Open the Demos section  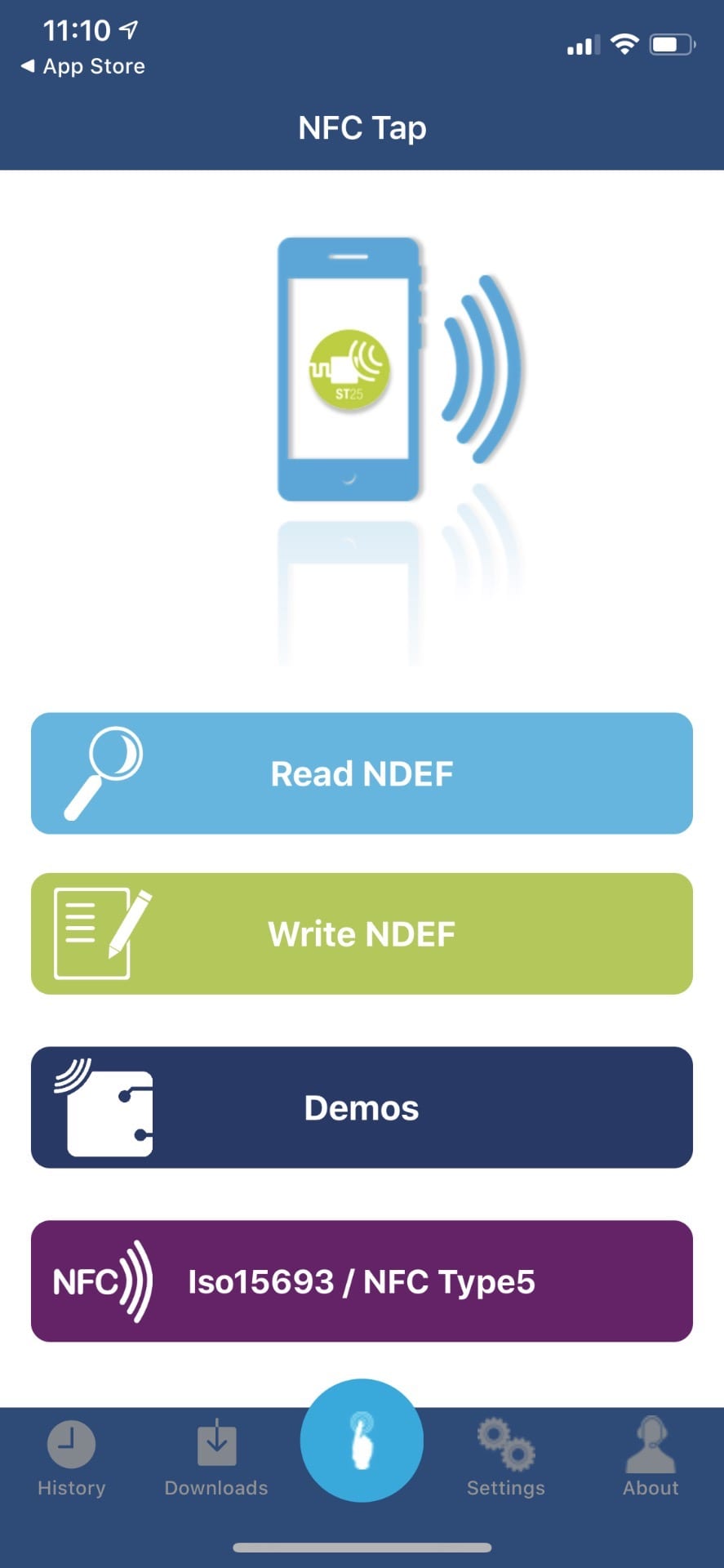362,1107
